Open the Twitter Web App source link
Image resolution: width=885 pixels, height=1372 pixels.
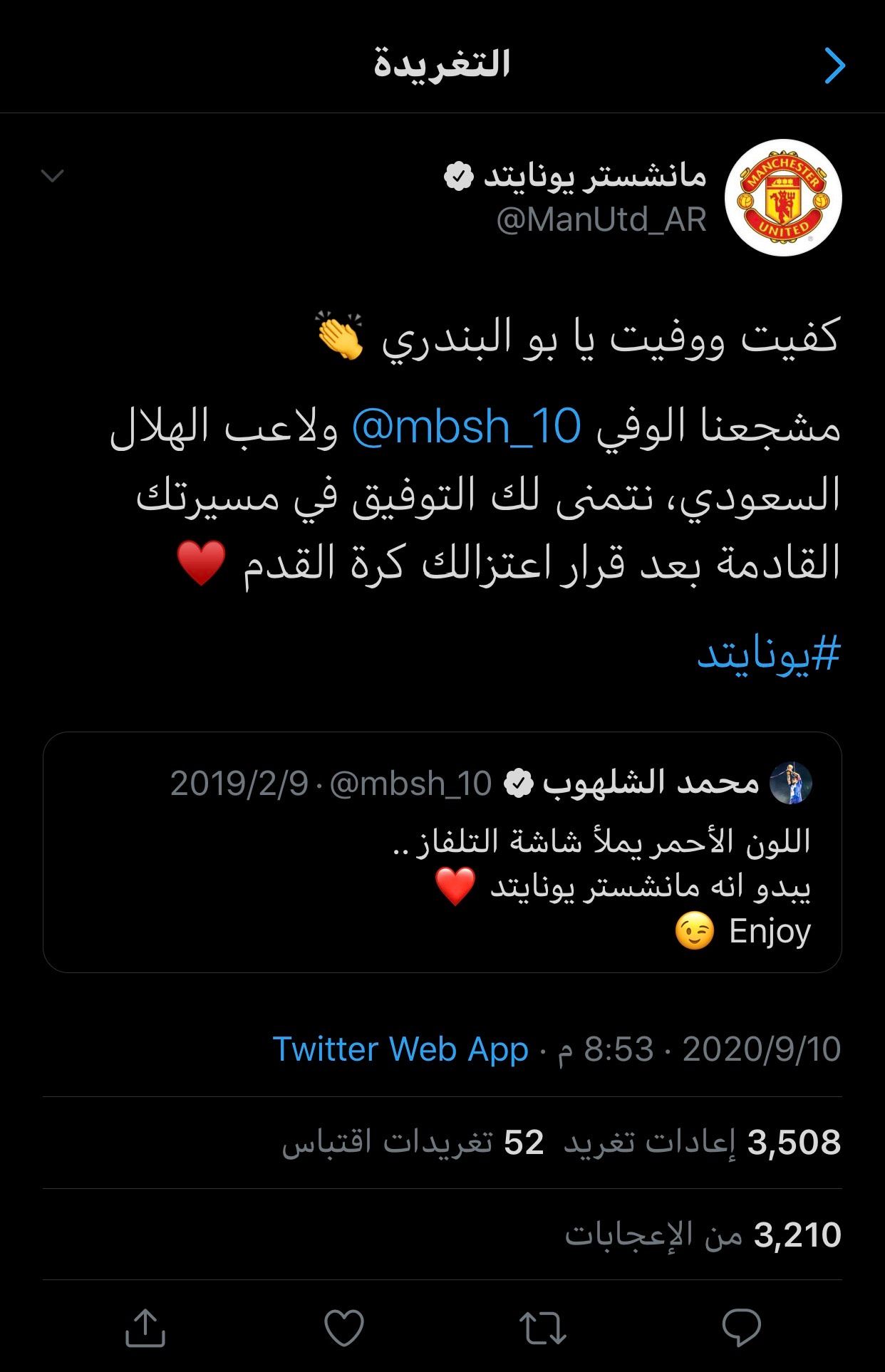[x=400, y=1049]
